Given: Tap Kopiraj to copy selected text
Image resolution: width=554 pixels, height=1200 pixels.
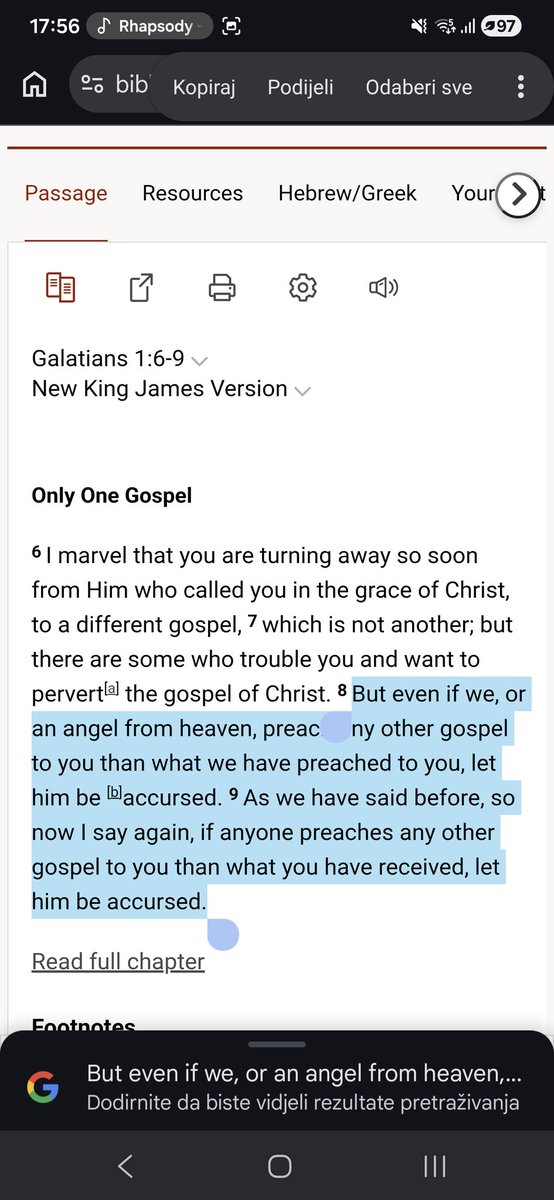Looking at the screenshot, I should tap(204, 87).
